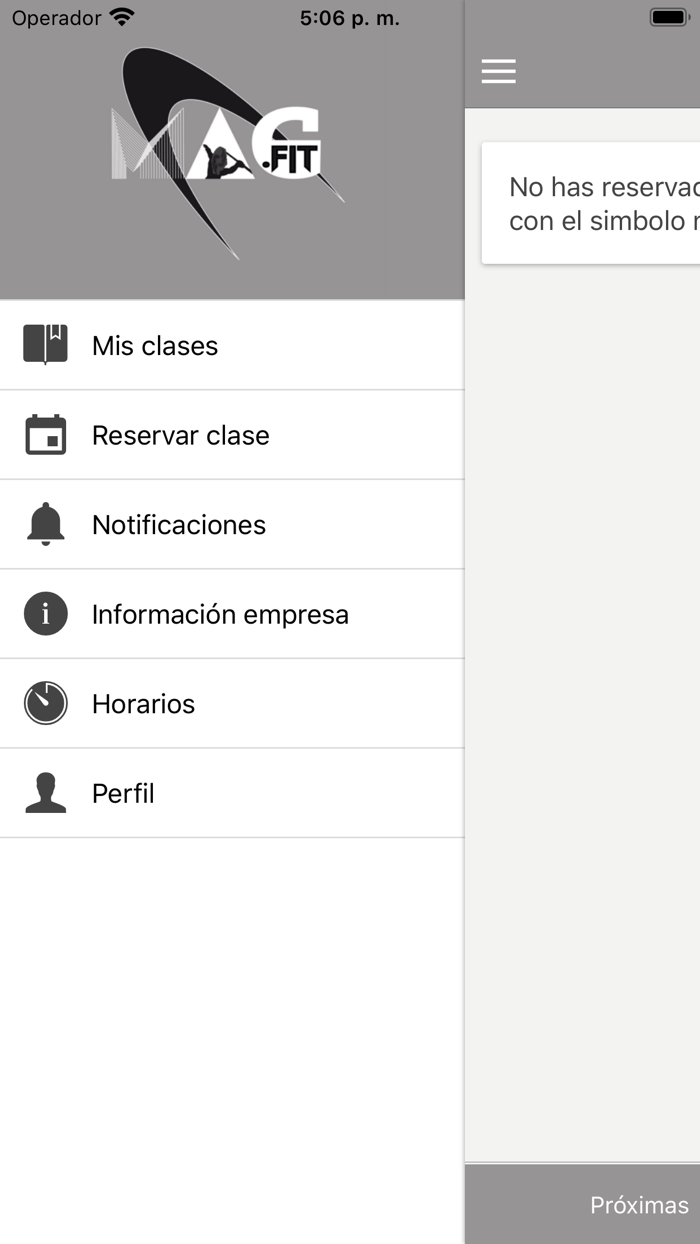The width and height of the screenshot is (700, 1244).
Task: Switch to the Próximas tab
Action: (x=638, y=1205)
